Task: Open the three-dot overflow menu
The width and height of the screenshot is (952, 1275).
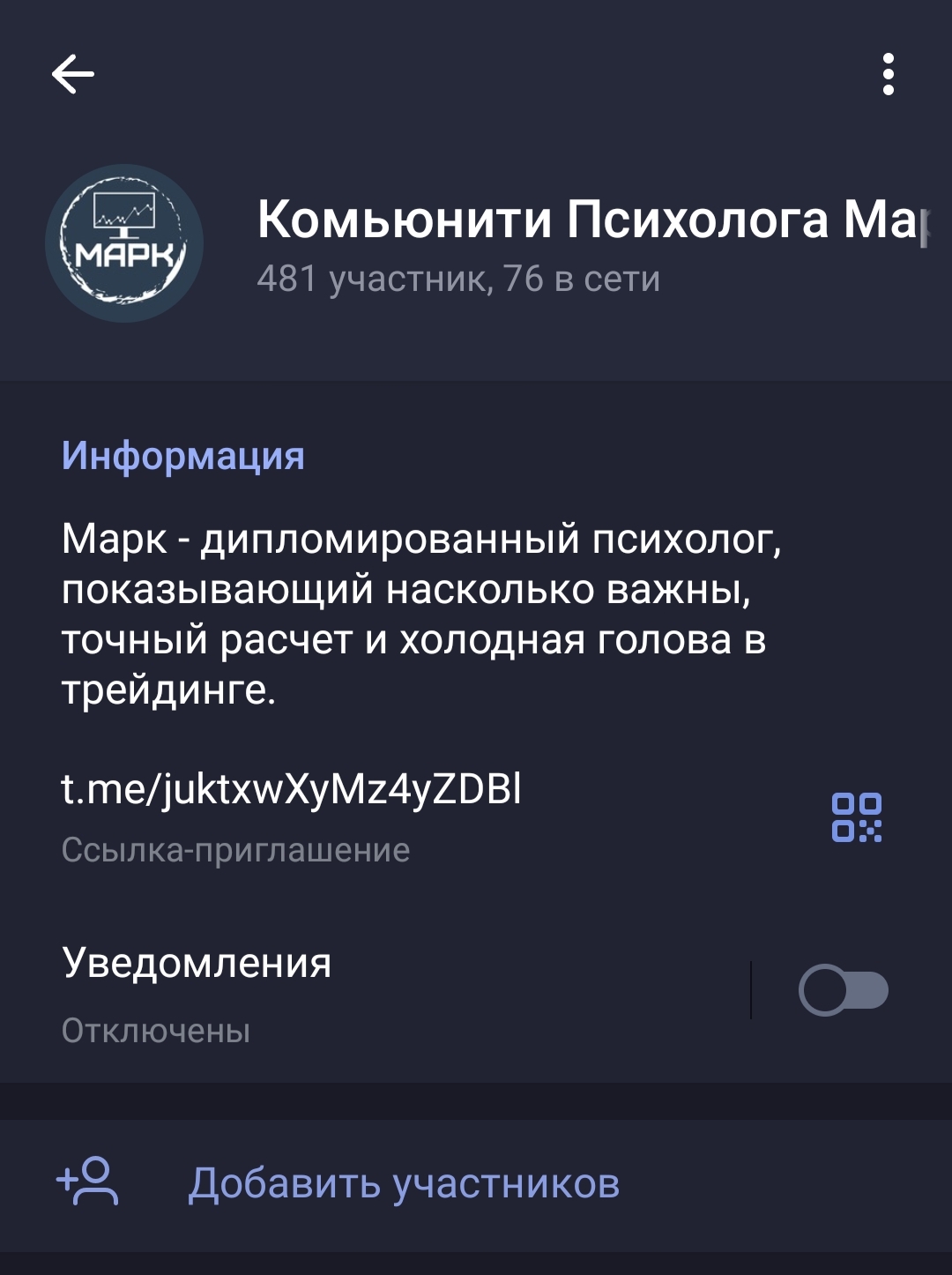Action: [888, 74]
